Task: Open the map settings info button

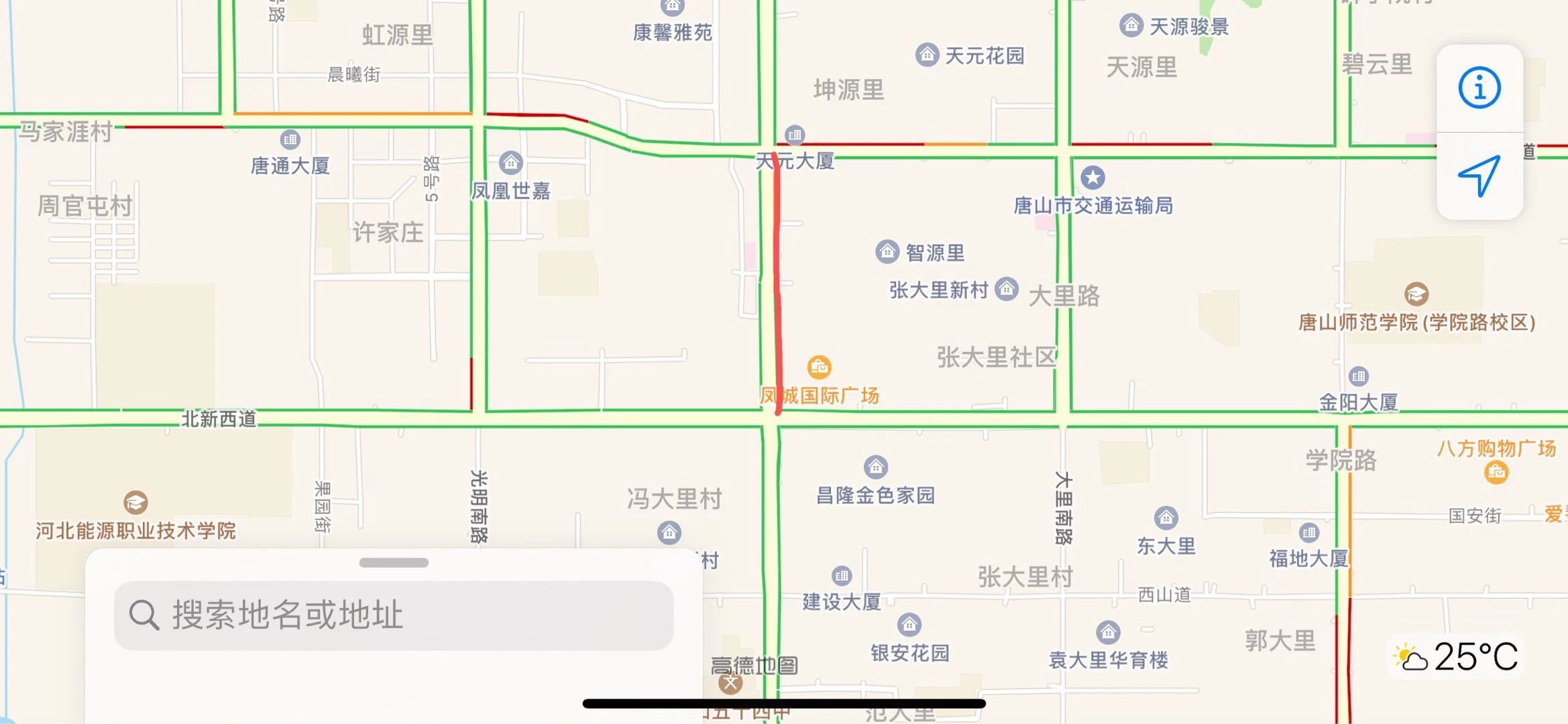Action: click(1479, 88)
